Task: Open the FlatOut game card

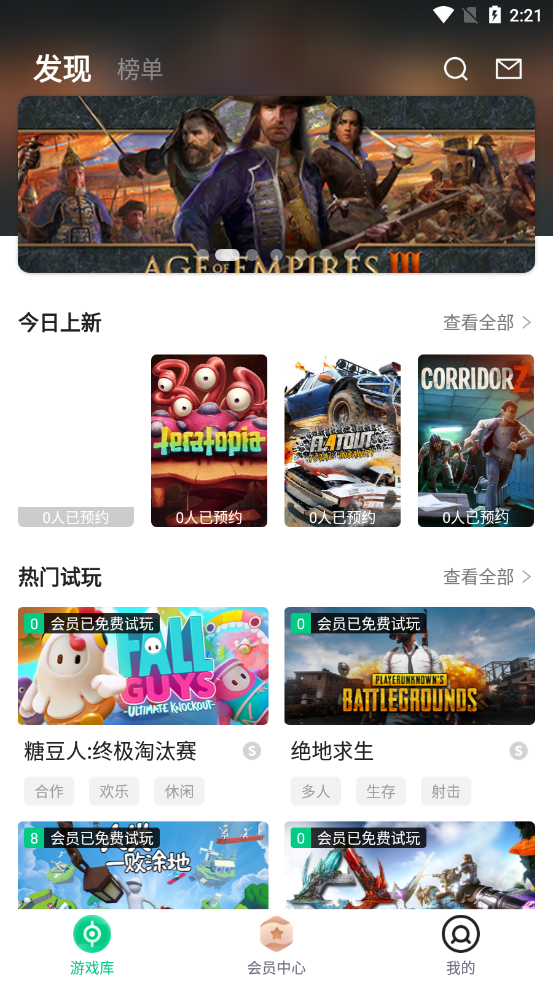Action: [x=342, y=441]
